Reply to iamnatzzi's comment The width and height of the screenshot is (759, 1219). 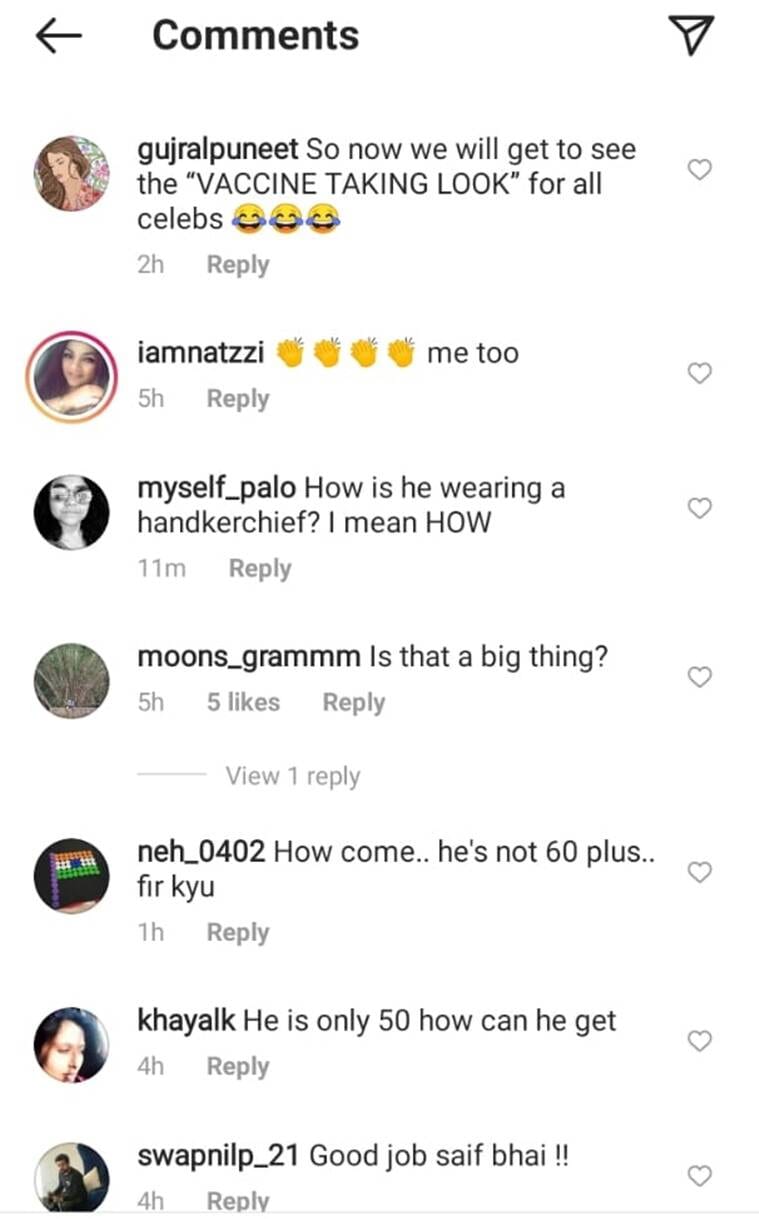237,398
